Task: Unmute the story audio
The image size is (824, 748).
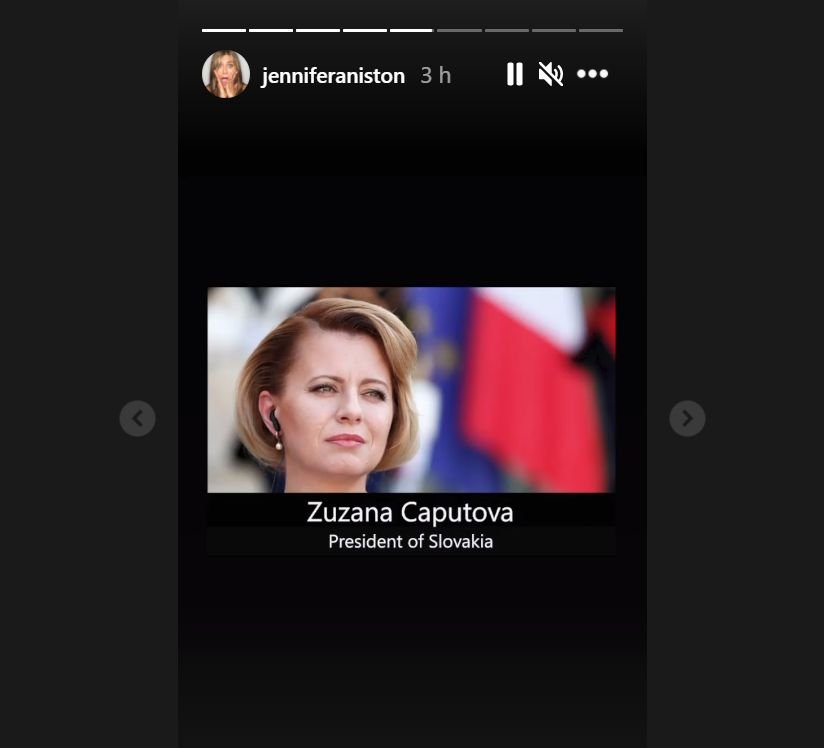Action: click(x=550, y=74)
